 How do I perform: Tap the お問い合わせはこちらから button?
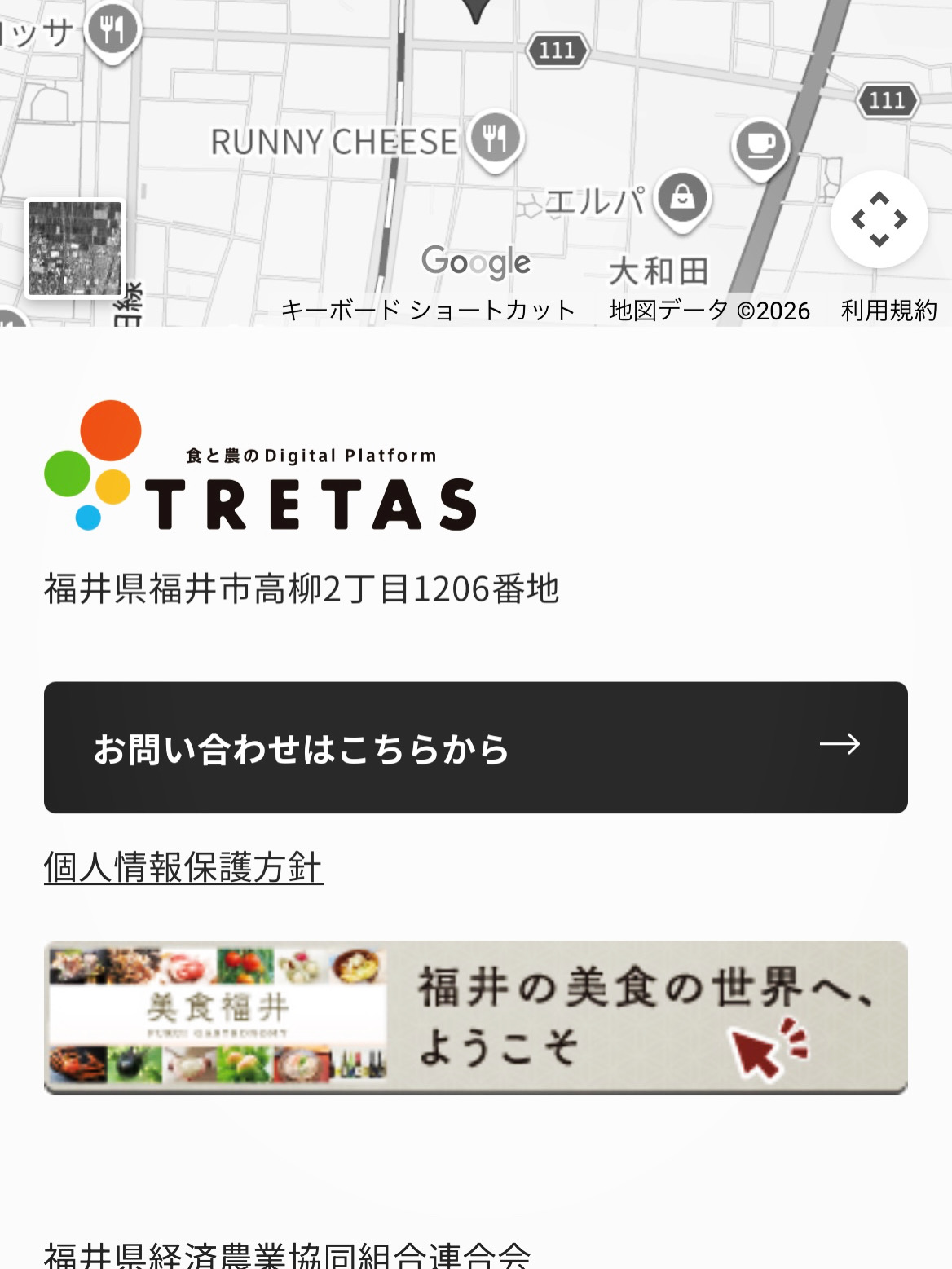coord(475,747)
